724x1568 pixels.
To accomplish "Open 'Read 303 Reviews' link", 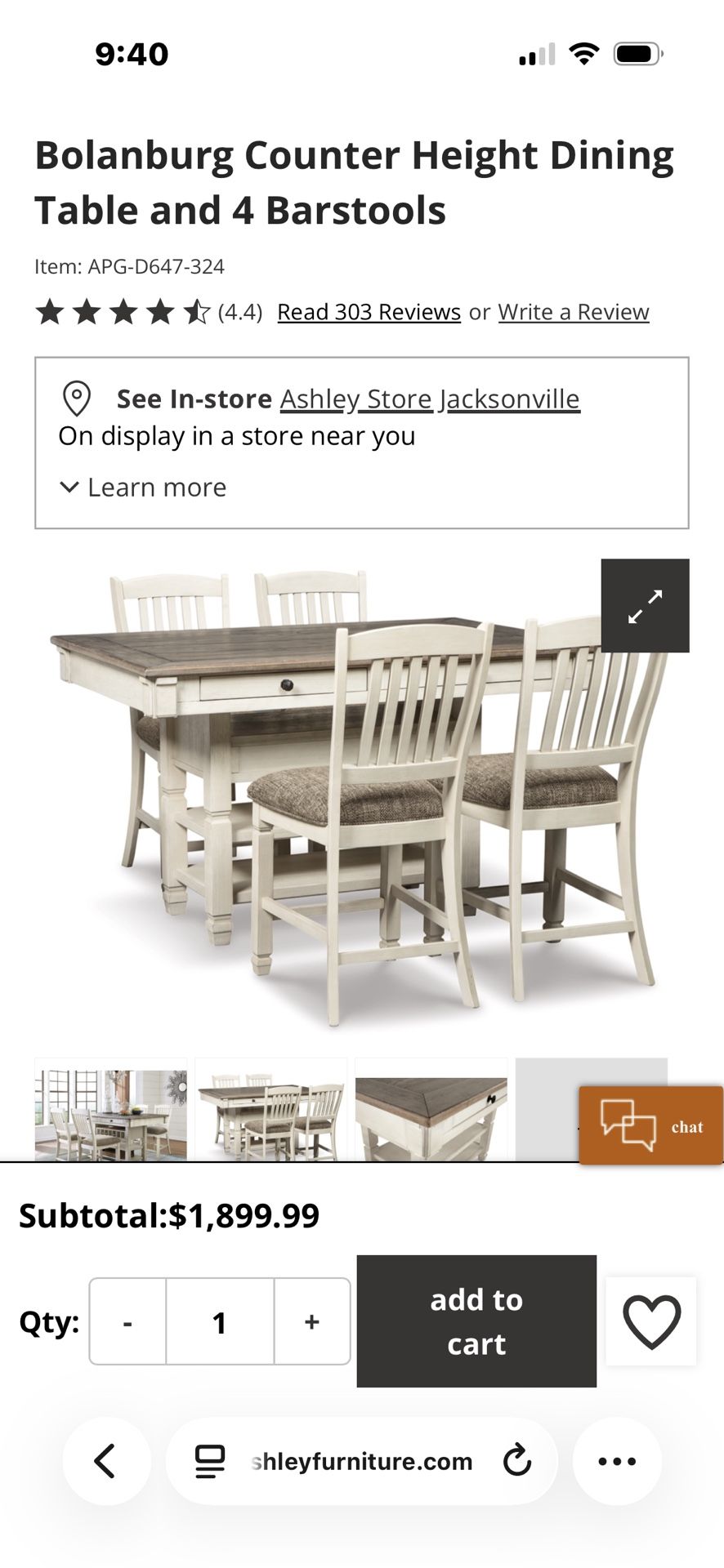I will pyautogui.click(x=369, y=311).
